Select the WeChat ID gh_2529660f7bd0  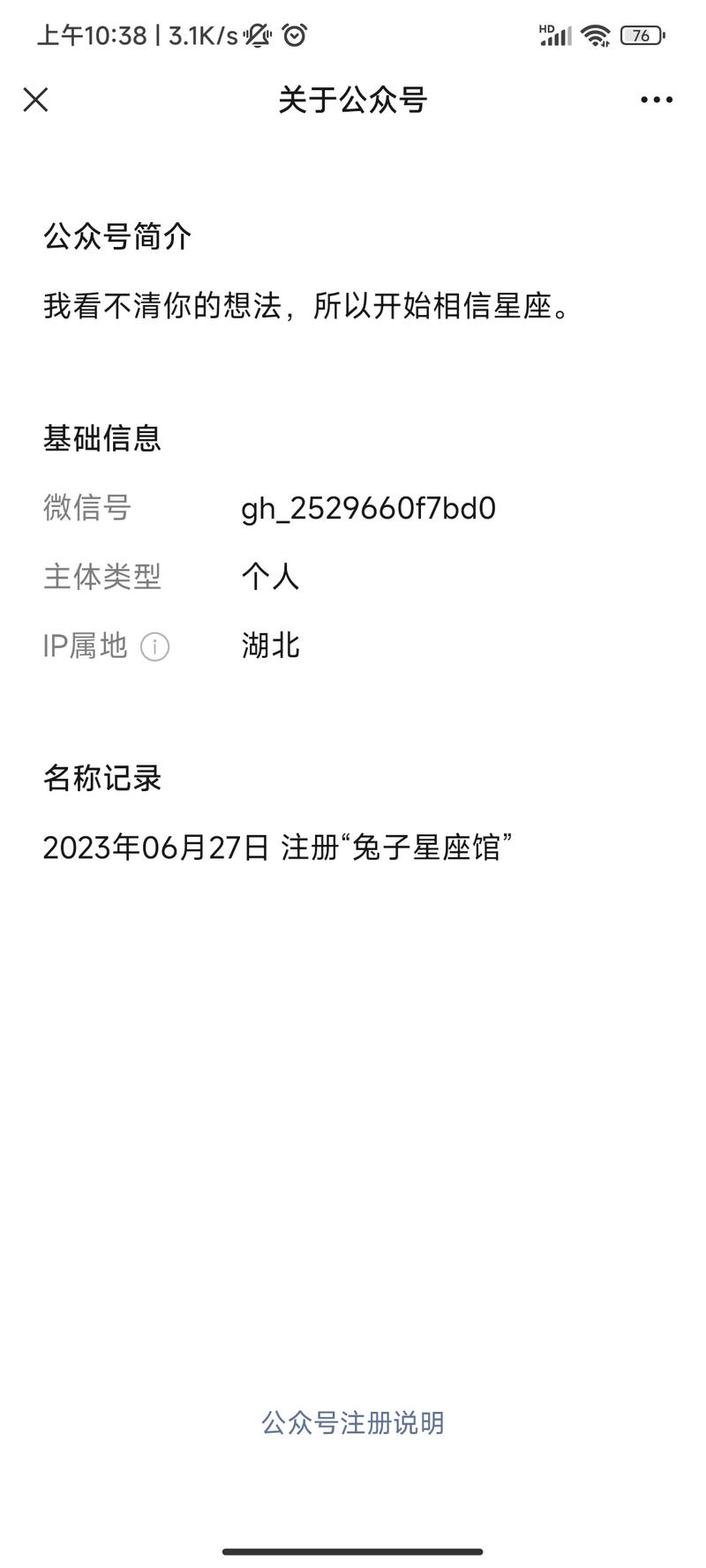click(369, 509)
